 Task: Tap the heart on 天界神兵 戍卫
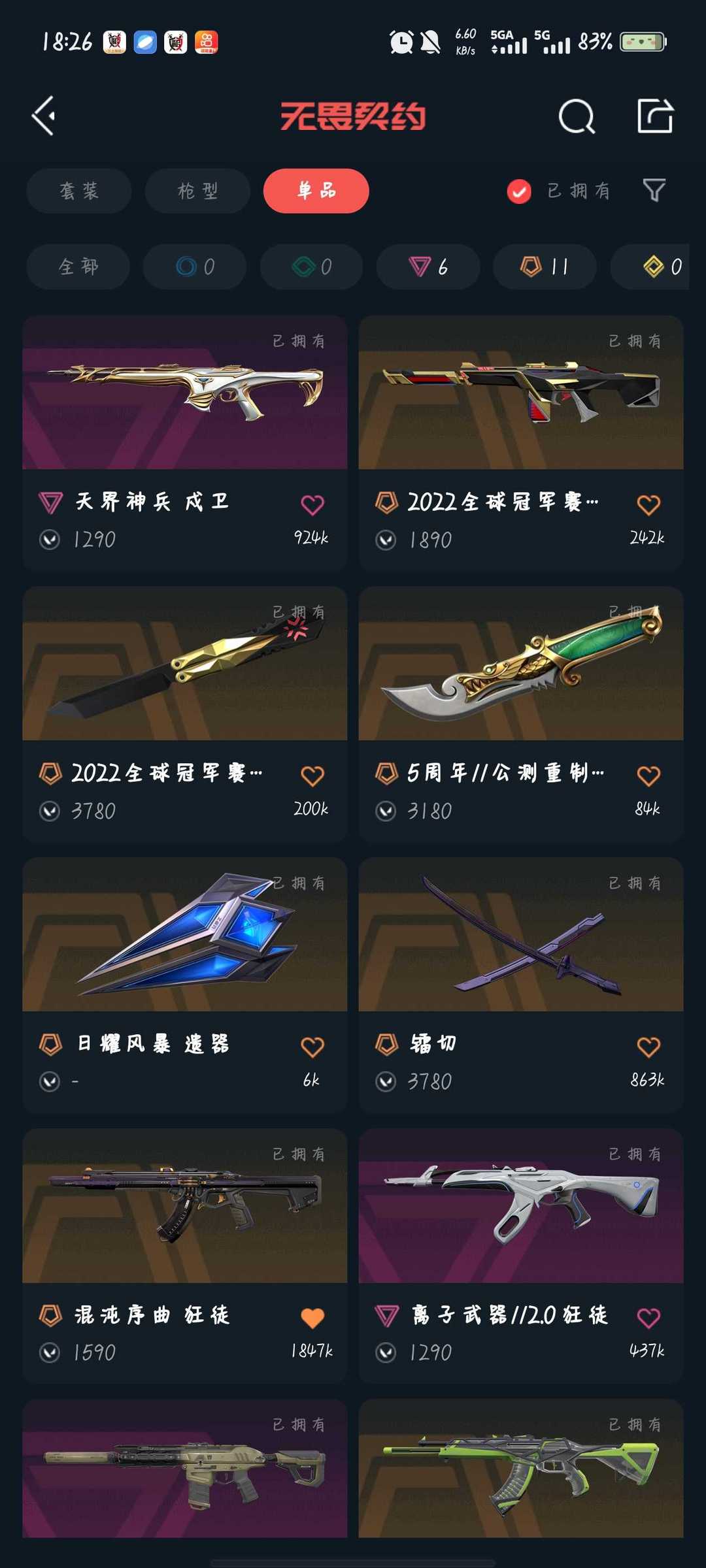(x=312, y=504)
